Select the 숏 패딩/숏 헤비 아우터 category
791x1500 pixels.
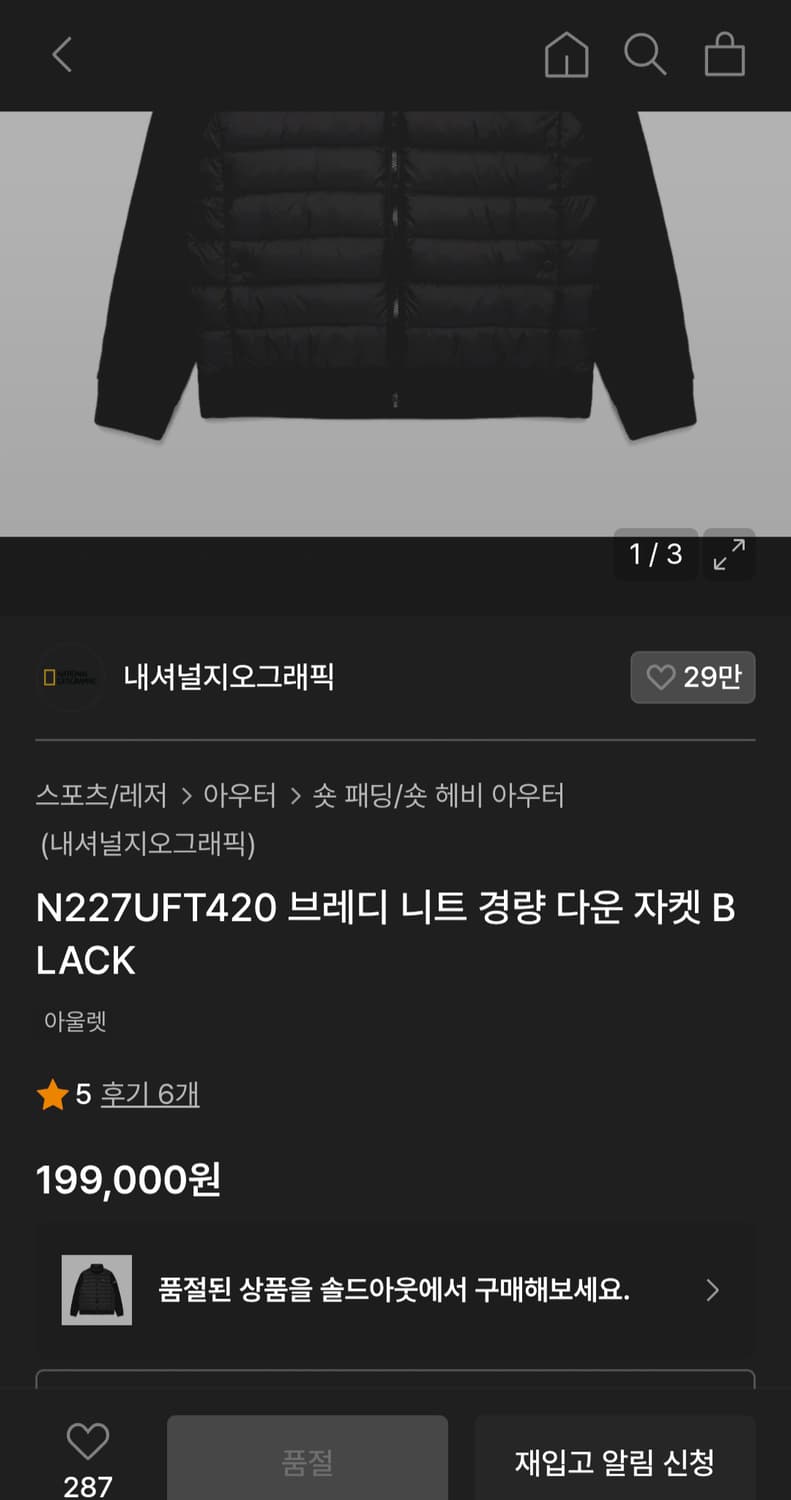(x=442, y=796)
